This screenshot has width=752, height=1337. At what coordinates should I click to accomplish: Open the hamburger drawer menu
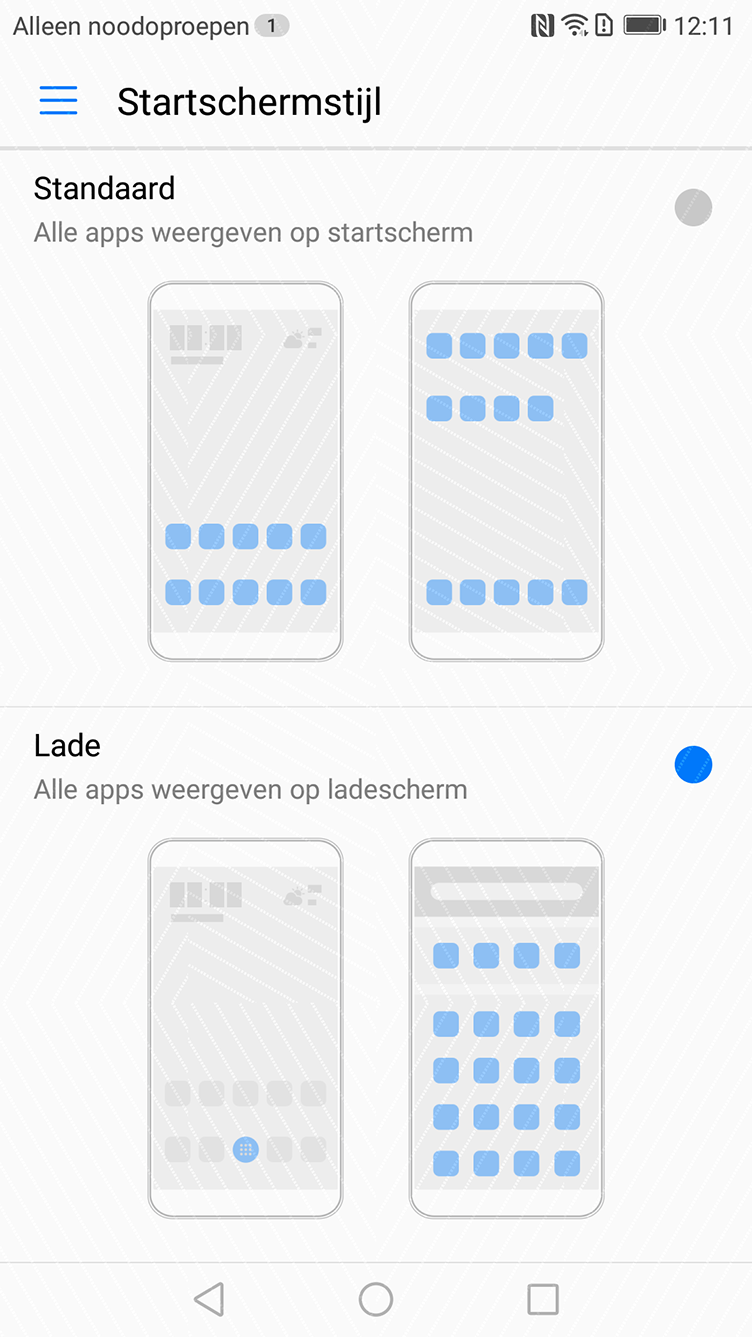58,100
